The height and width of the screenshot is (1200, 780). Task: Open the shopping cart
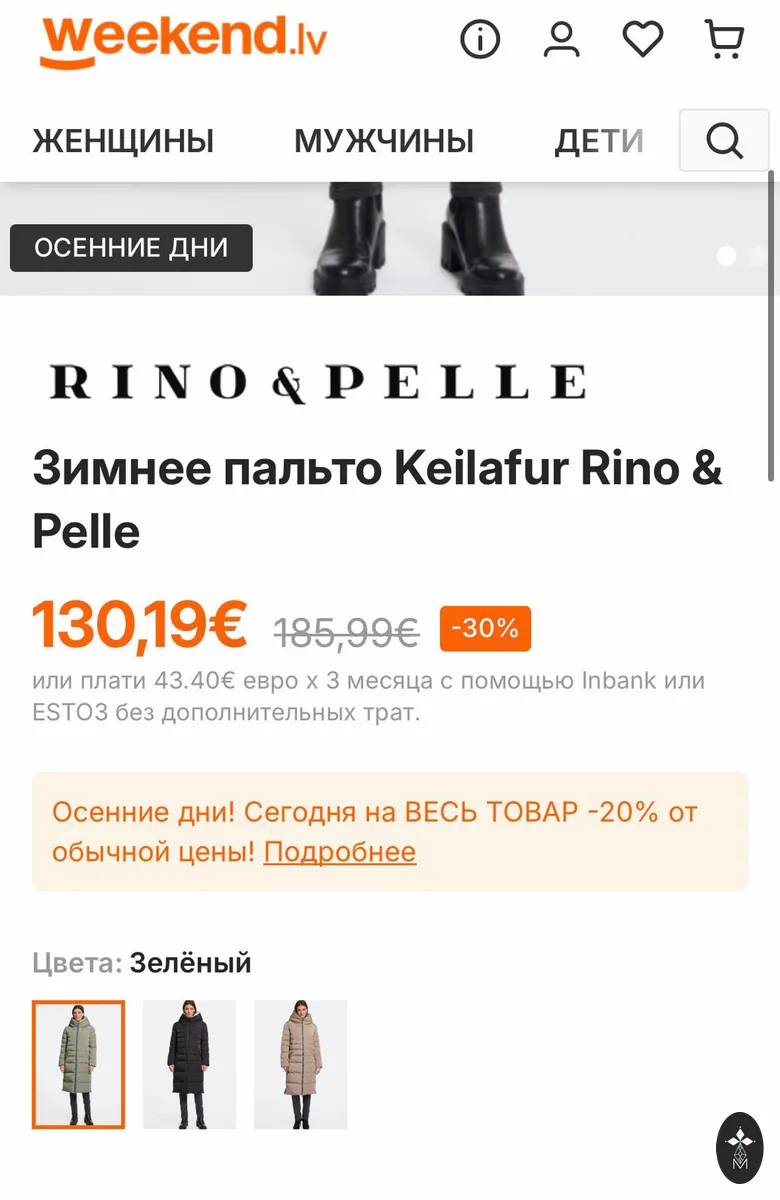[x=724, y=40]
